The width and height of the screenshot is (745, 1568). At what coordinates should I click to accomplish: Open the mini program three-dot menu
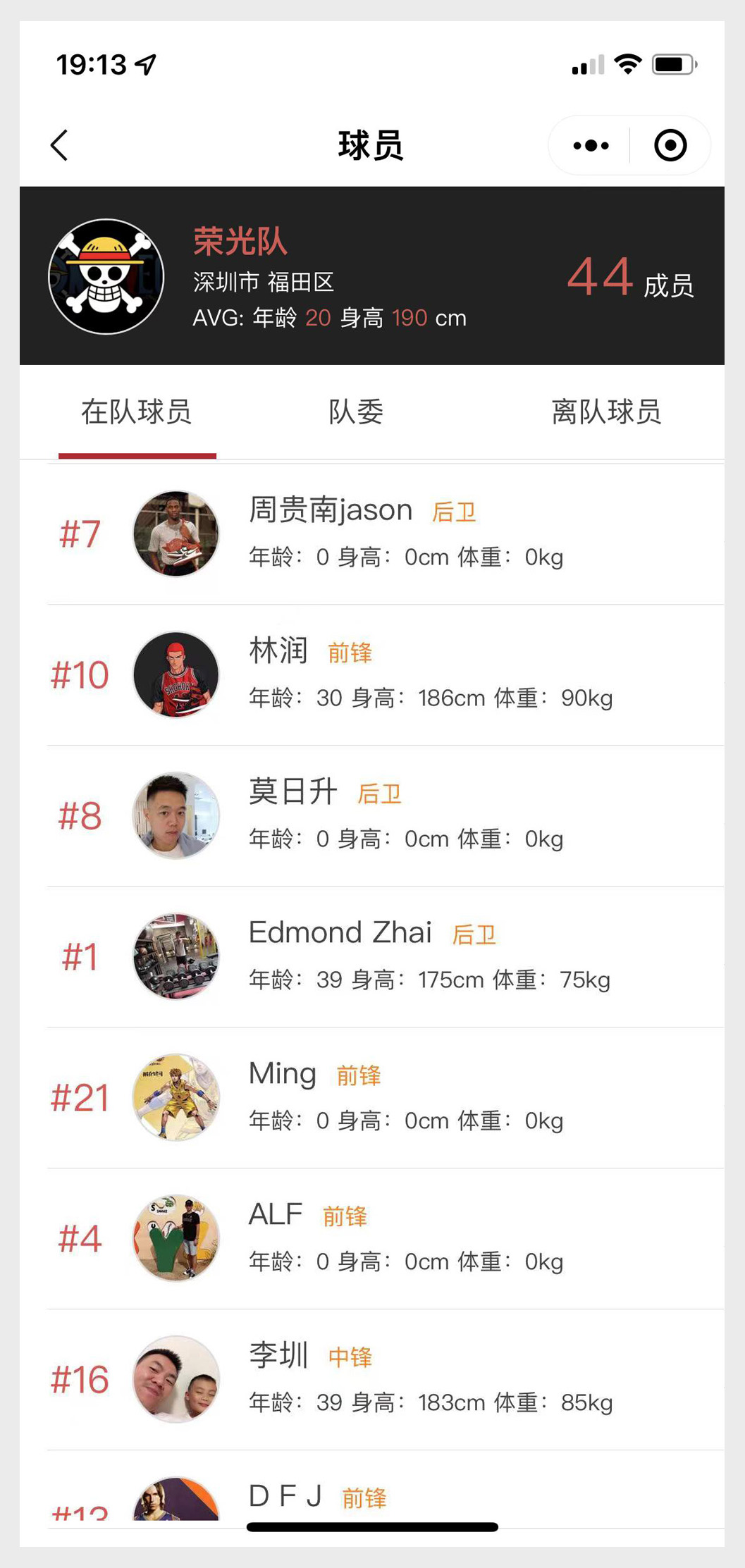coord(591,146)
